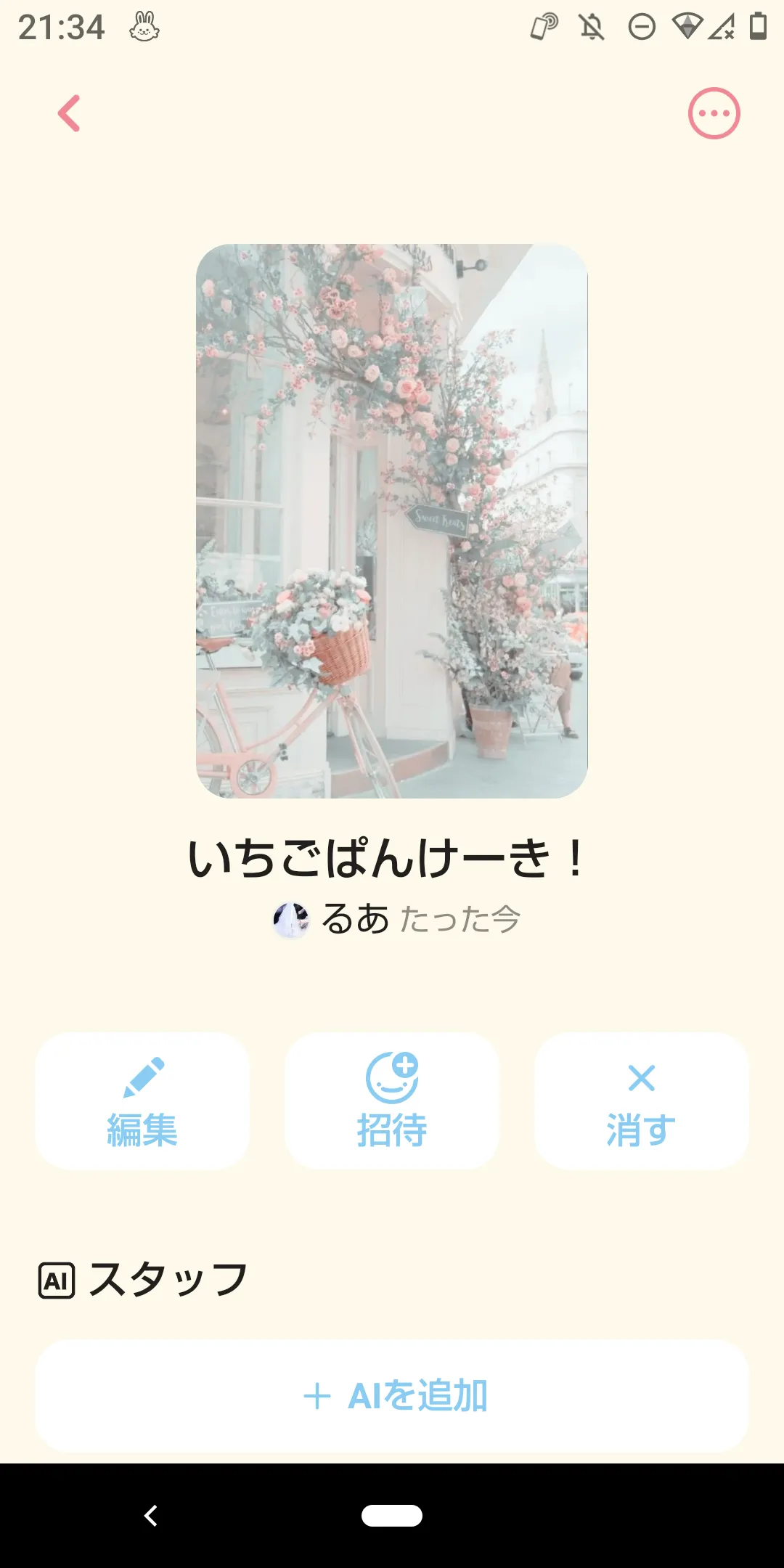Add an AI staff with AIを追加
784x1568 pixels.
[392, 1395]
